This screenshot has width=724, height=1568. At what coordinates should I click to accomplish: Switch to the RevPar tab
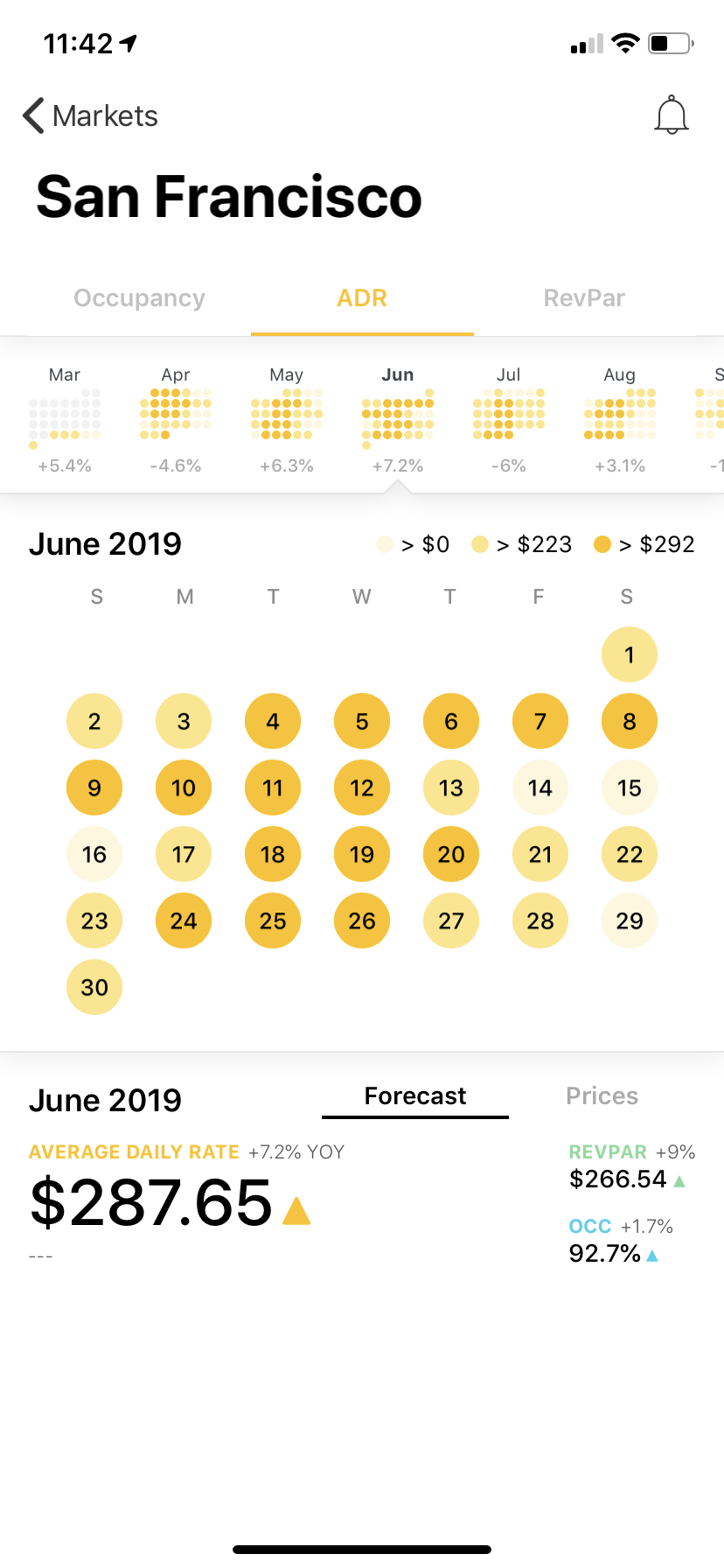(x=584, y=298)
